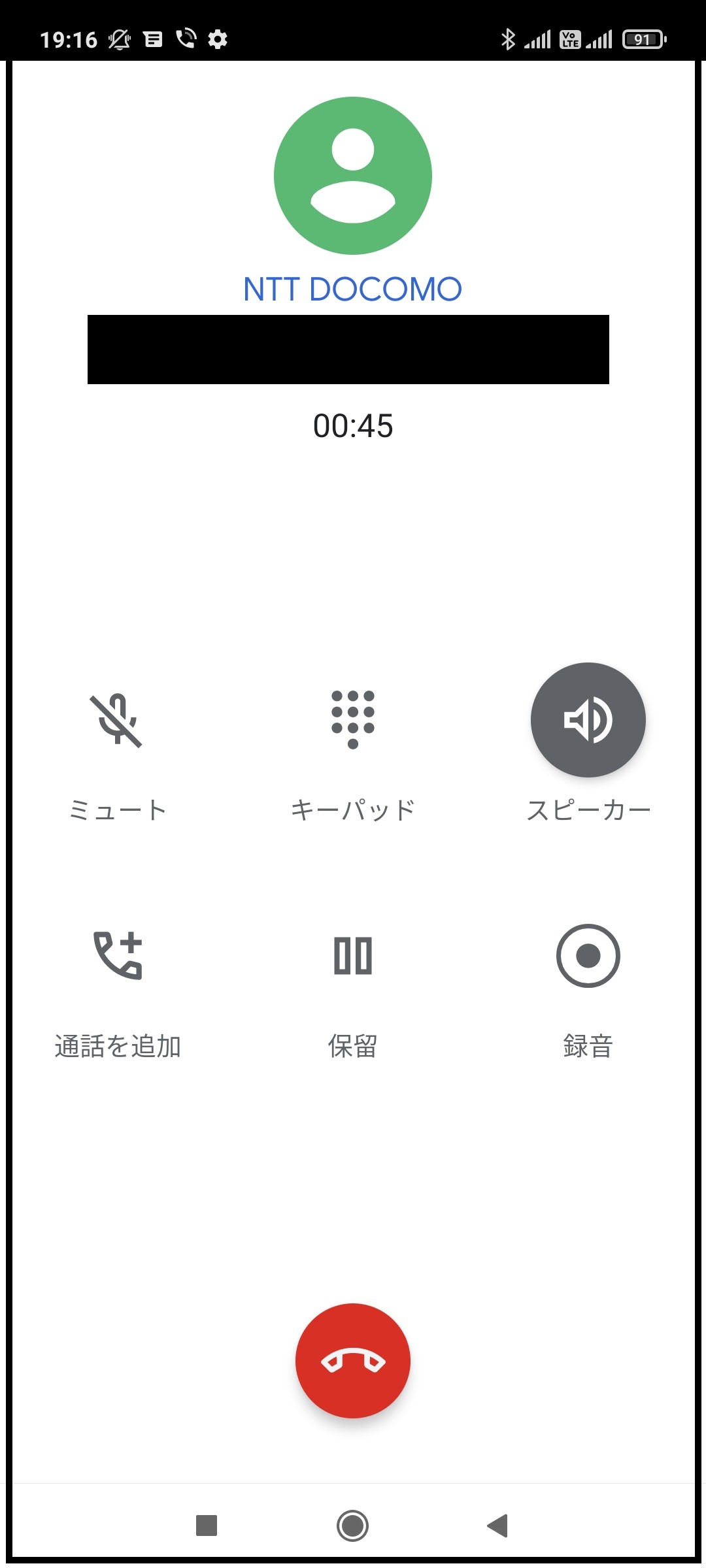
Task: Go to the home screen
Action: click(353, 1526)
